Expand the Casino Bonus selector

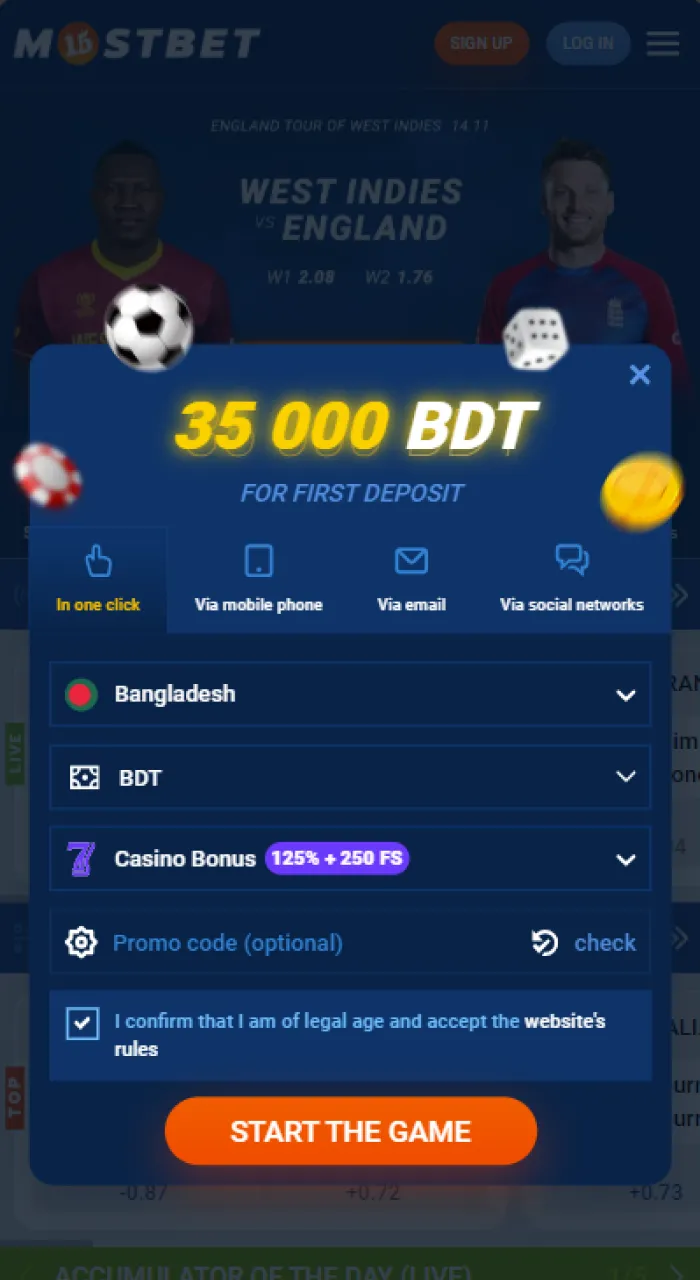[x=350, y=859]
